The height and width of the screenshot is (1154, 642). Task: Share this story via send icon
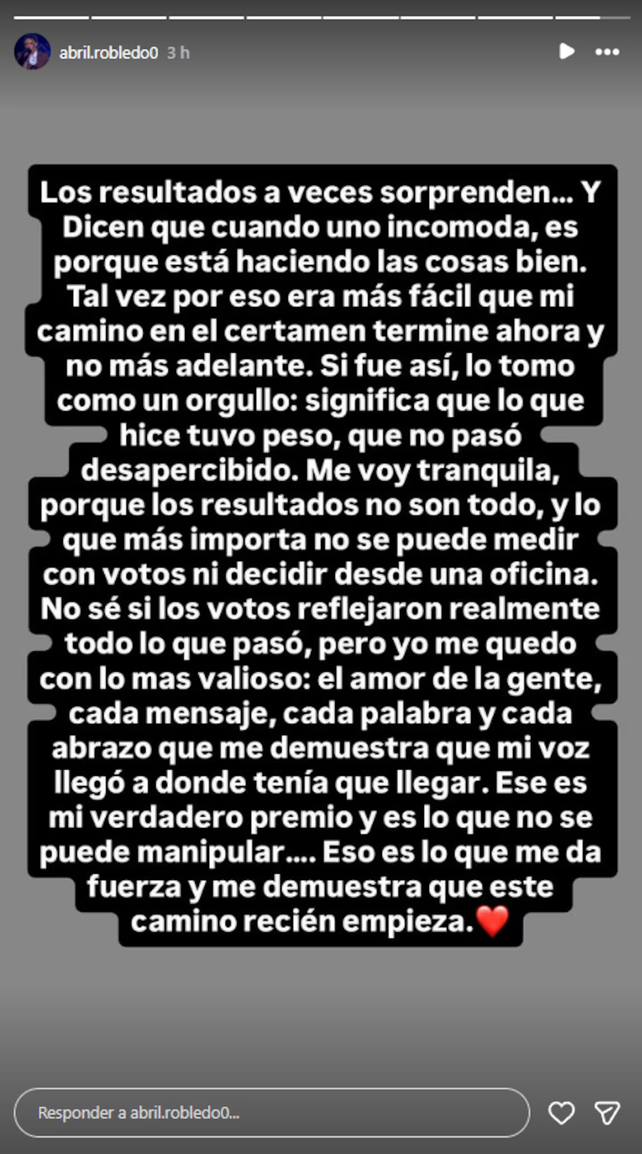[x=607, y=1112]
